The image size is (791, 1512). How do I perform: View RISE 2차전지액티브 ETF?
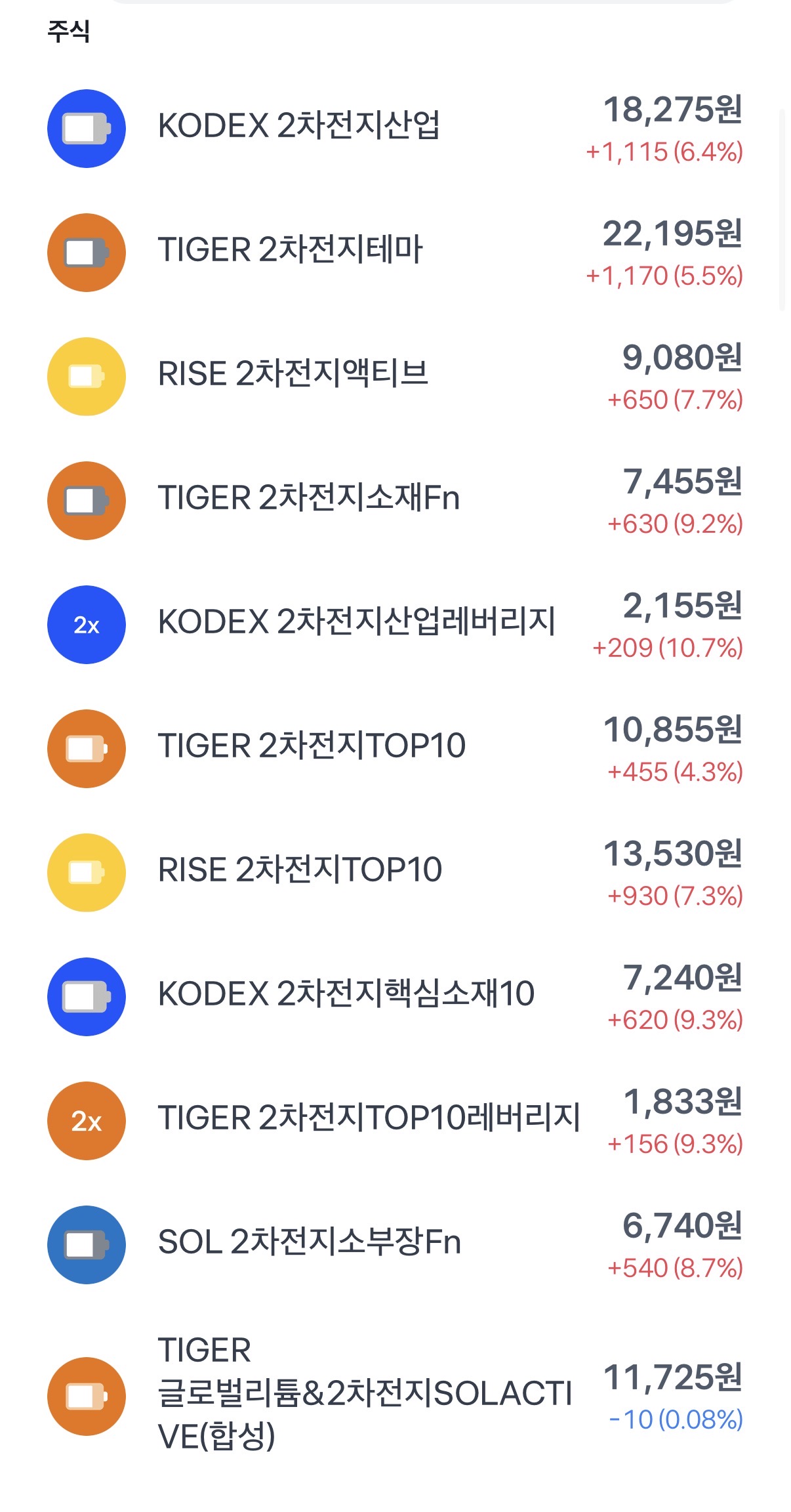point(293,374)
